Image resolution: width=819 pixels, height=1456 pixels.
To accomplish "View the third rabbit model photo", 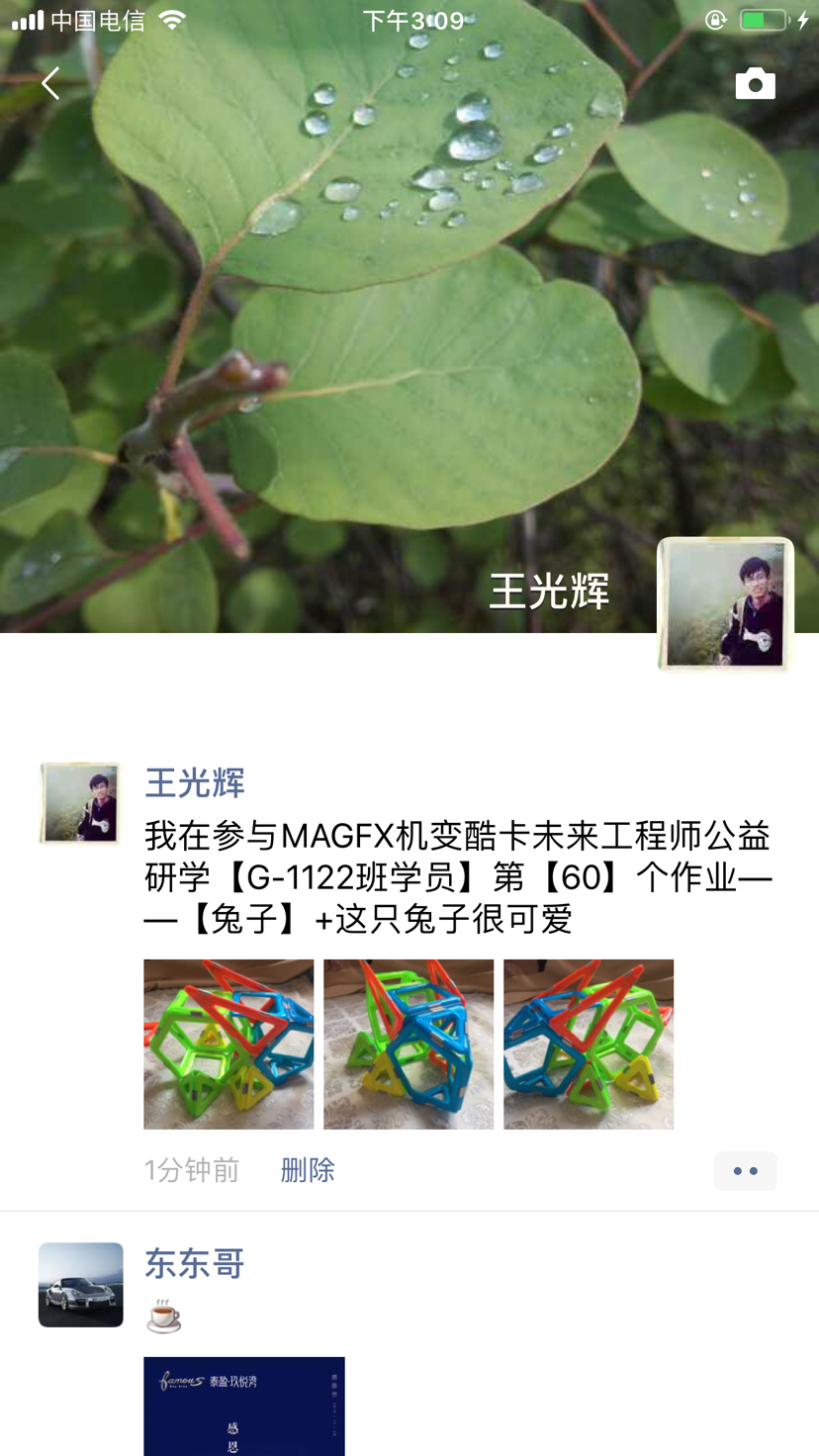I will (589, 1044).
